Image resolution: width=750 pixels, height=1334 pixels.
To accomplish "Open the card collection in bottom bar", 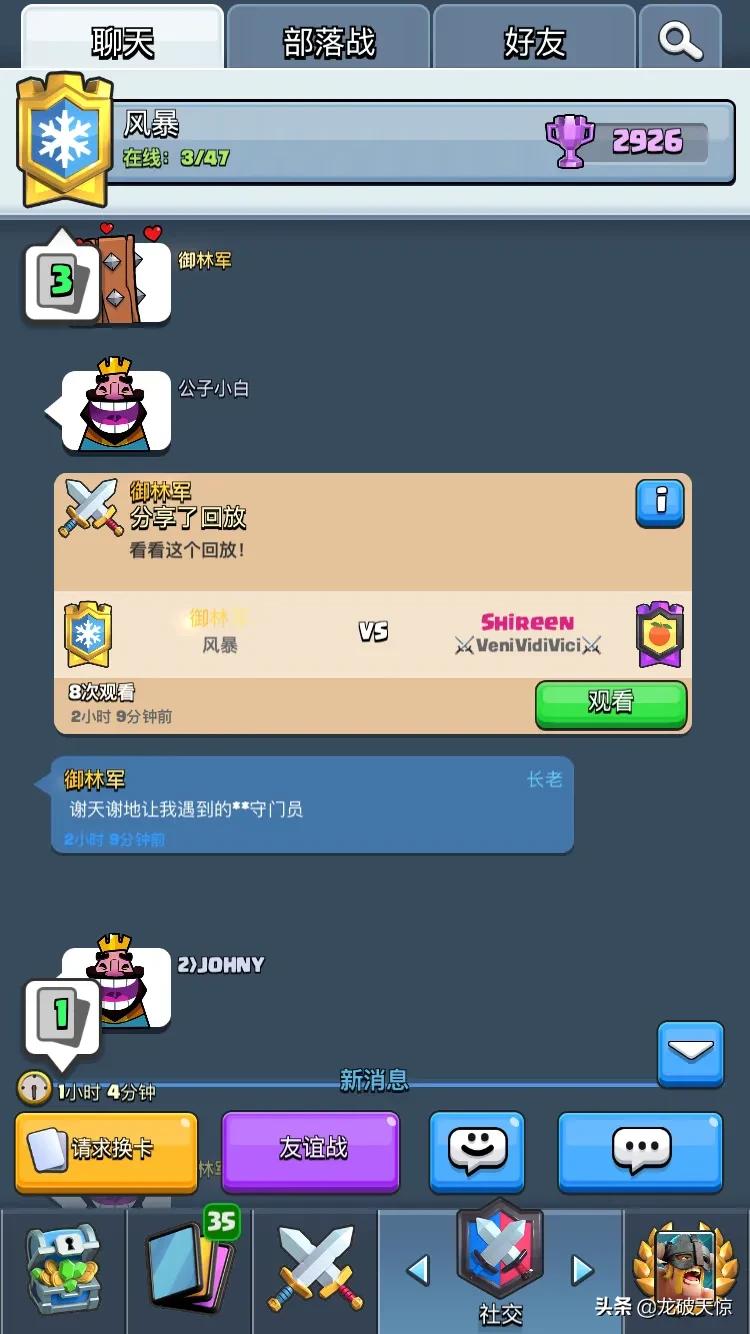I will pyautogui.click(x=190, y=1270).
